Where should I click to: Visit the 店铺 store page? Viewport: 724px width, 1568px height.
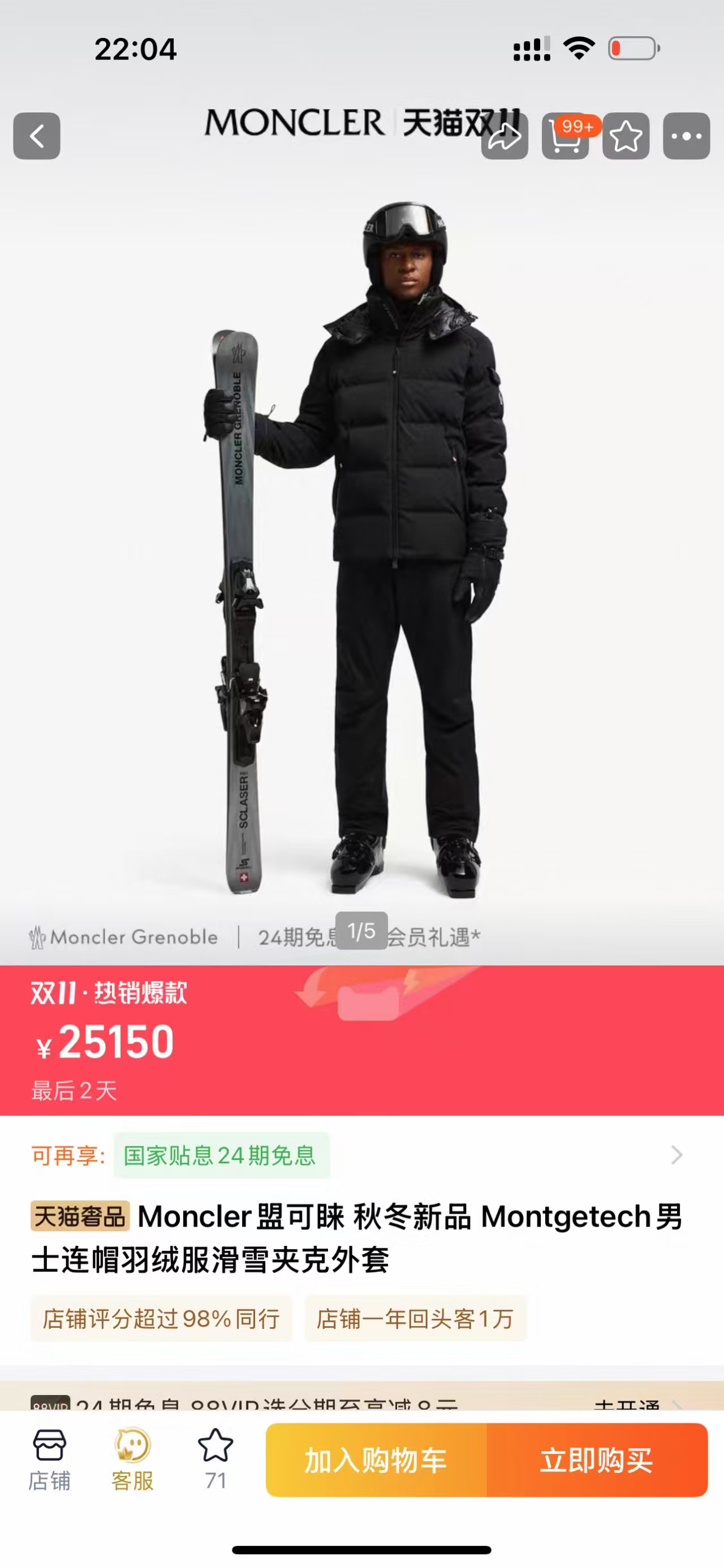point(49,1459)
